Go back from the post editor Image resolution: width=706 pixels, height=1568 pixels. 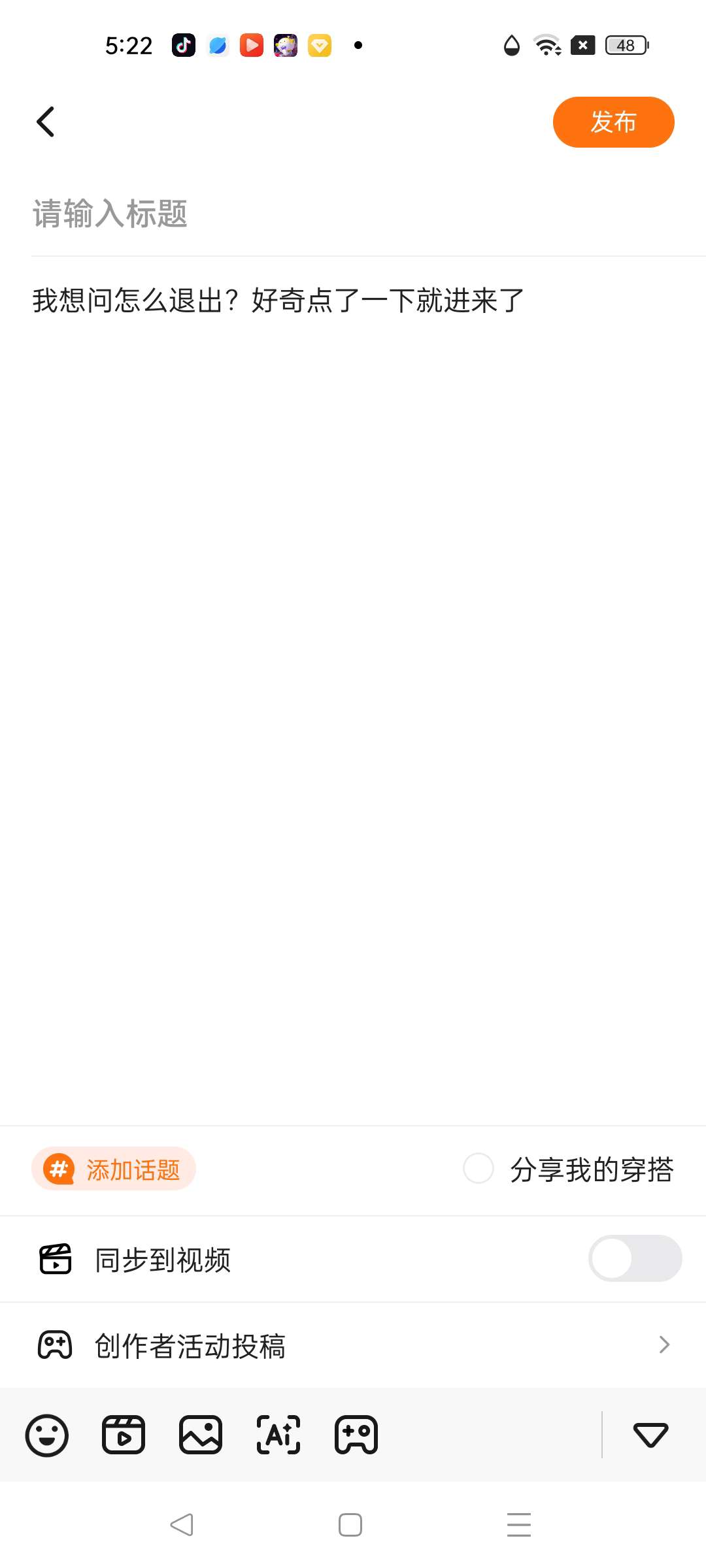tap(46, 122)
